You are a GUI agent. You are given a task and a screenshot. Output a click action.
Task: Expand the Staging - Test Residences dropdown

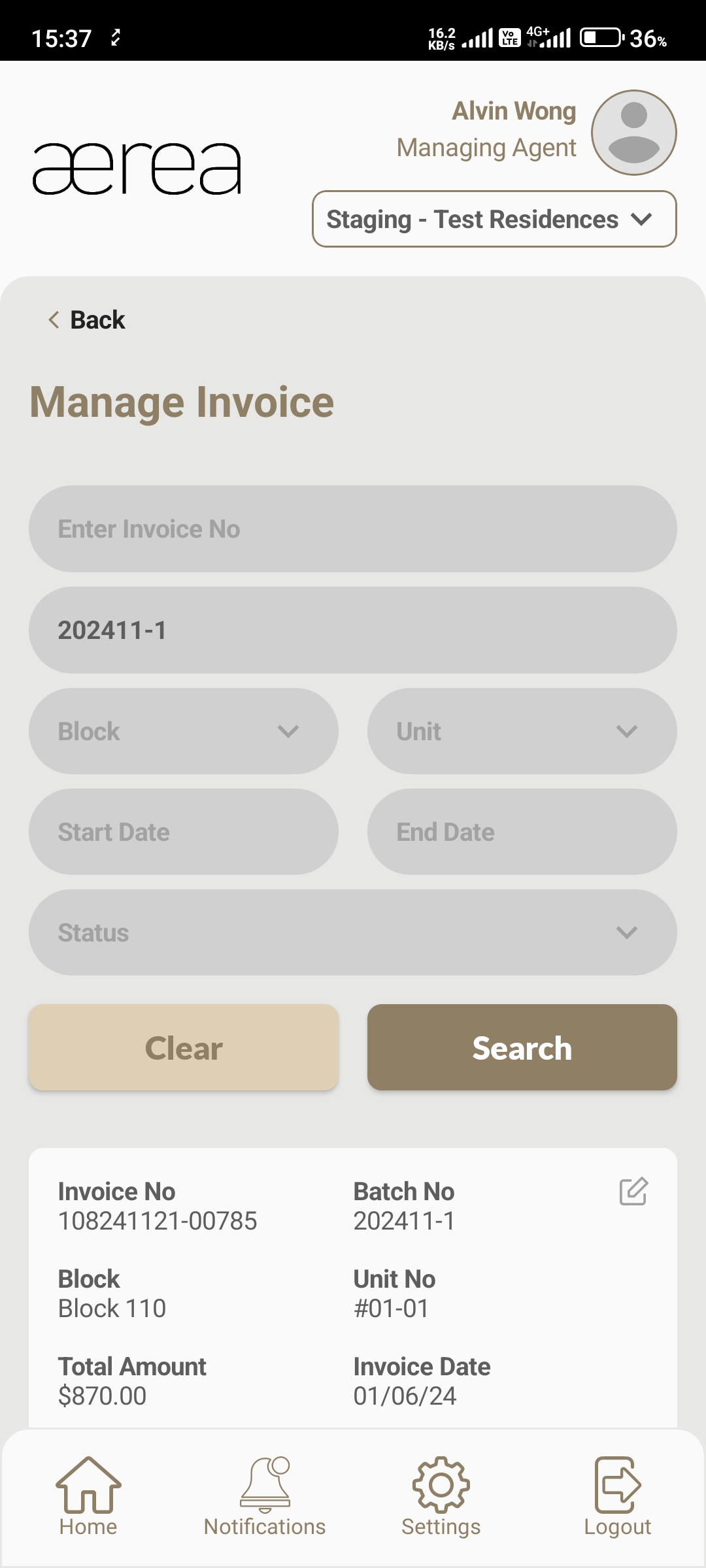point(494,220)
